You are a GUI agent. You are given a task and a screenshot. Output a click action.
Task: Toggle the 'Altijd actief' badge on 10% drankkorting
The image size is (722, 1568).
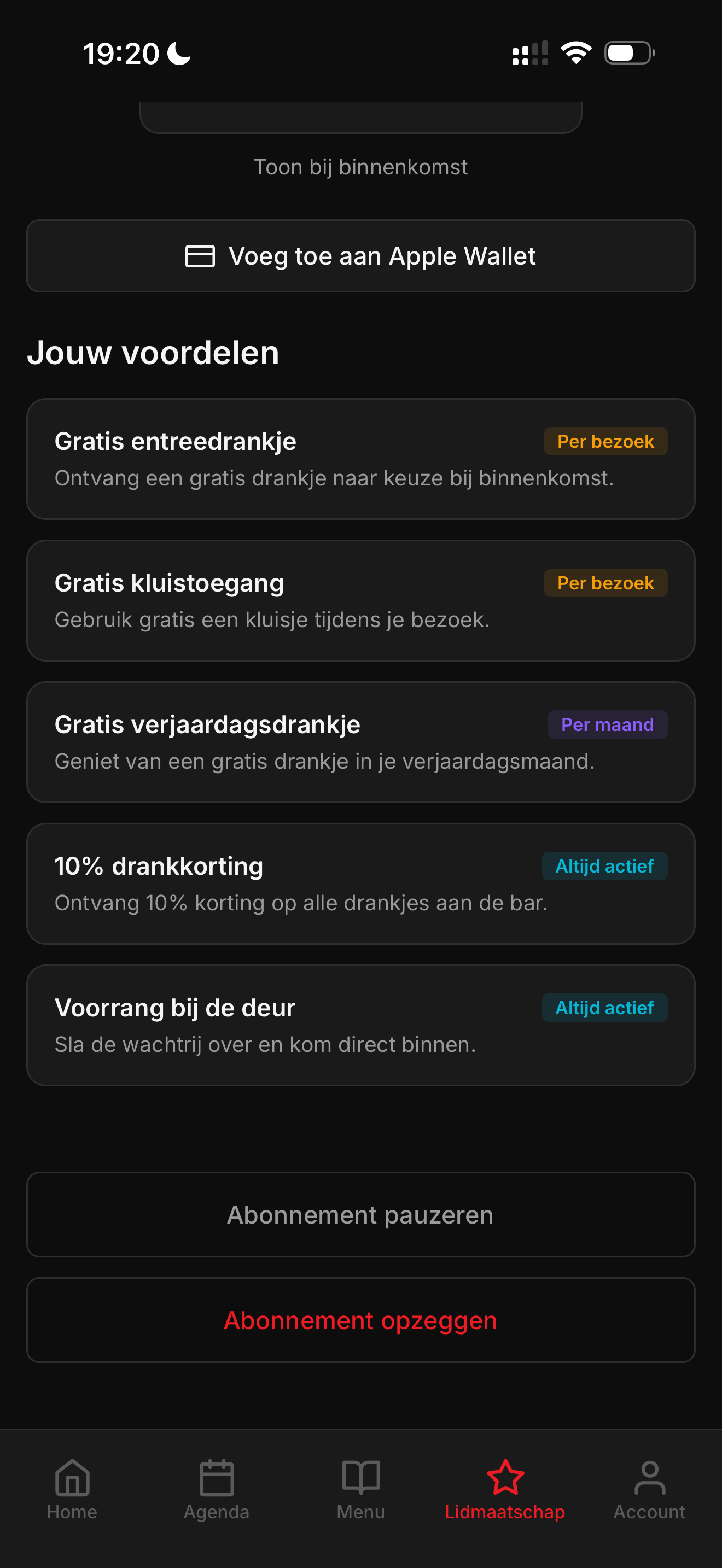click(605, 865)
